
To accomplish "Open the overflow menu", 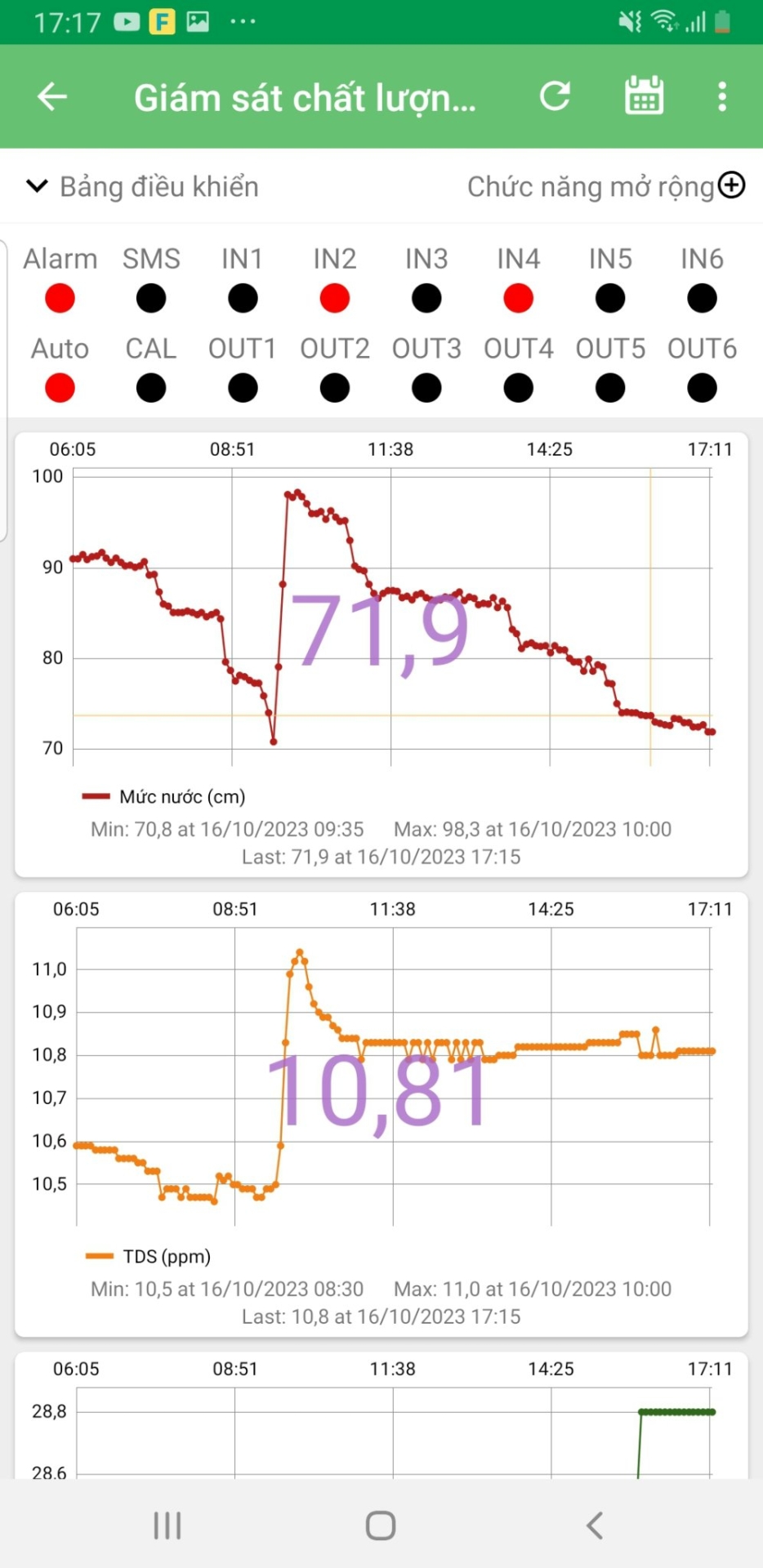I will pos(721,96).
